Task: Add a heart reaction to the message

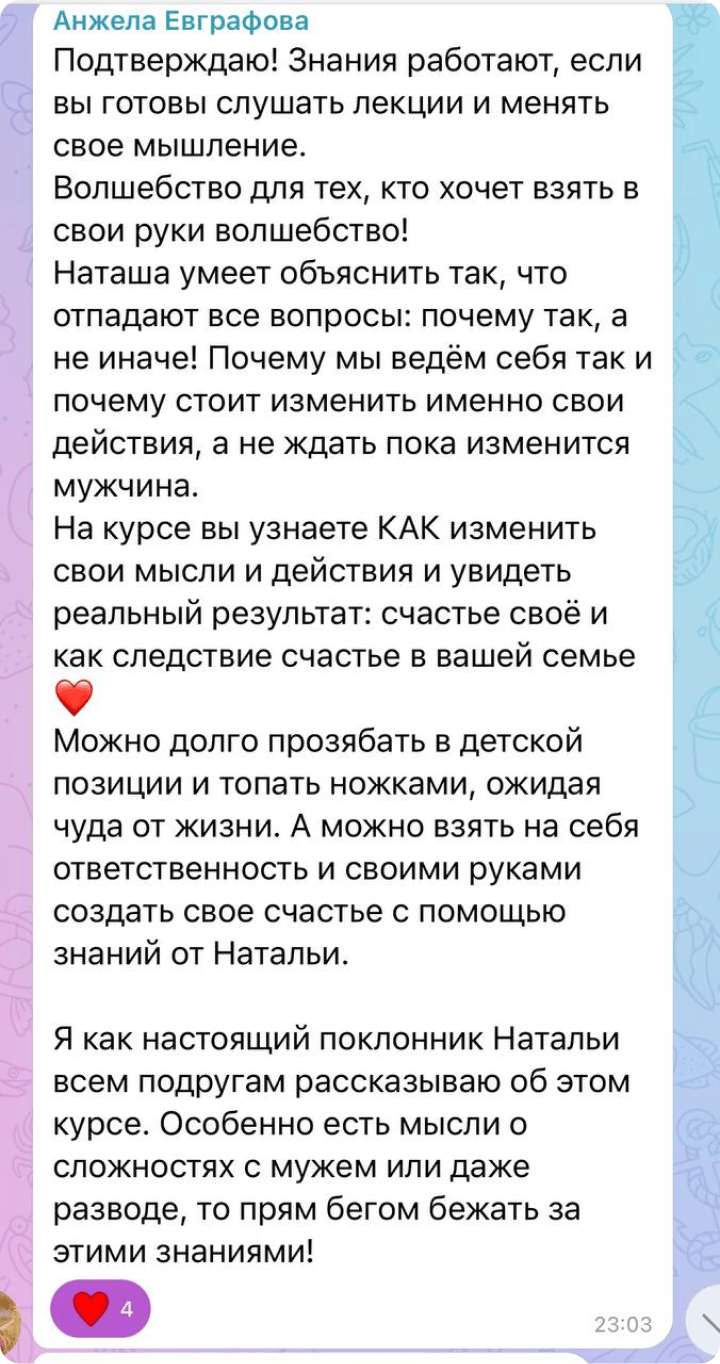Action: pos(100,1308)
